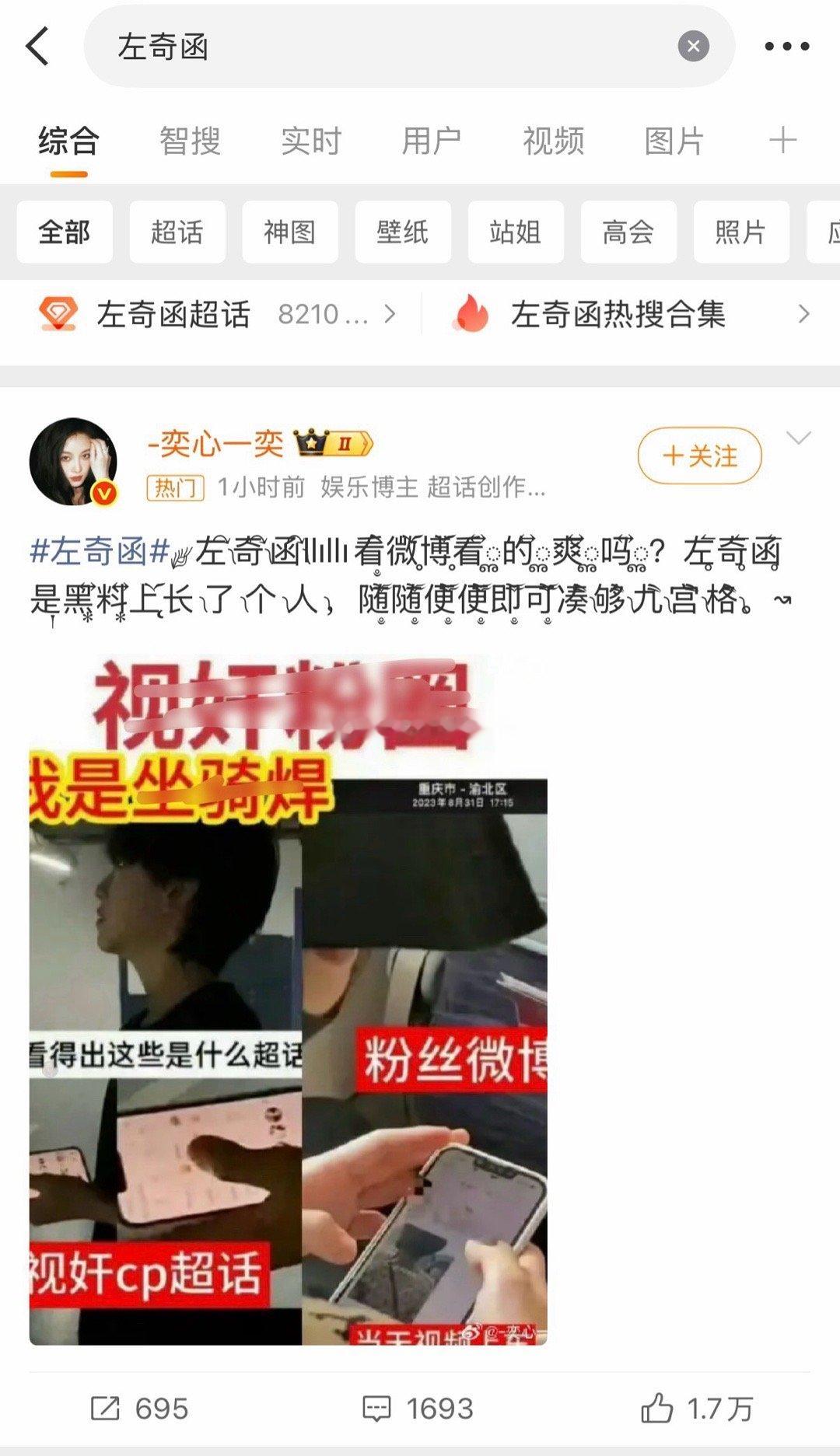
Task: Expand the post options chevron
Action: click(x=796, y=439)
